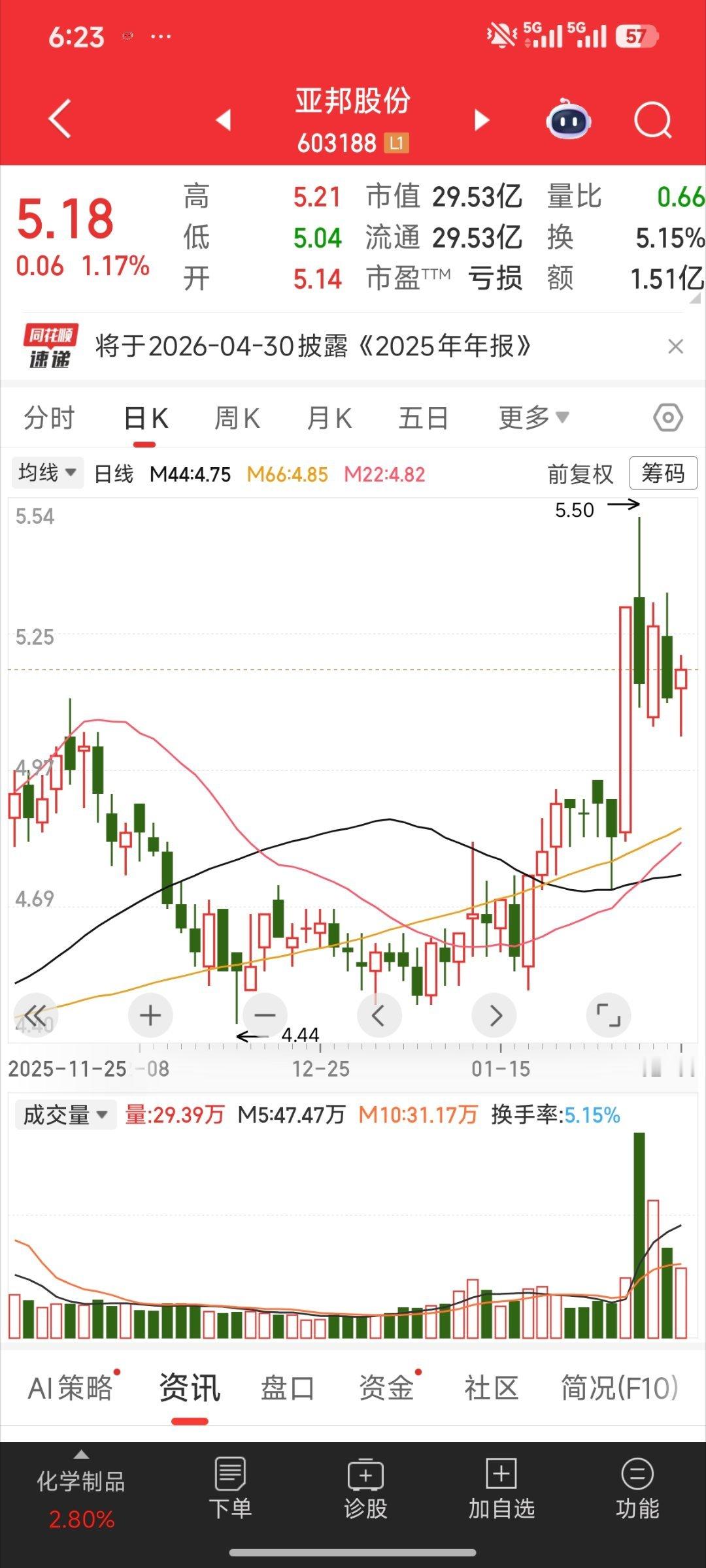Toggle the 筹码 chip distribution overlay
The width and height of the screenshot is (706, 1568).
tap(663, 474)
